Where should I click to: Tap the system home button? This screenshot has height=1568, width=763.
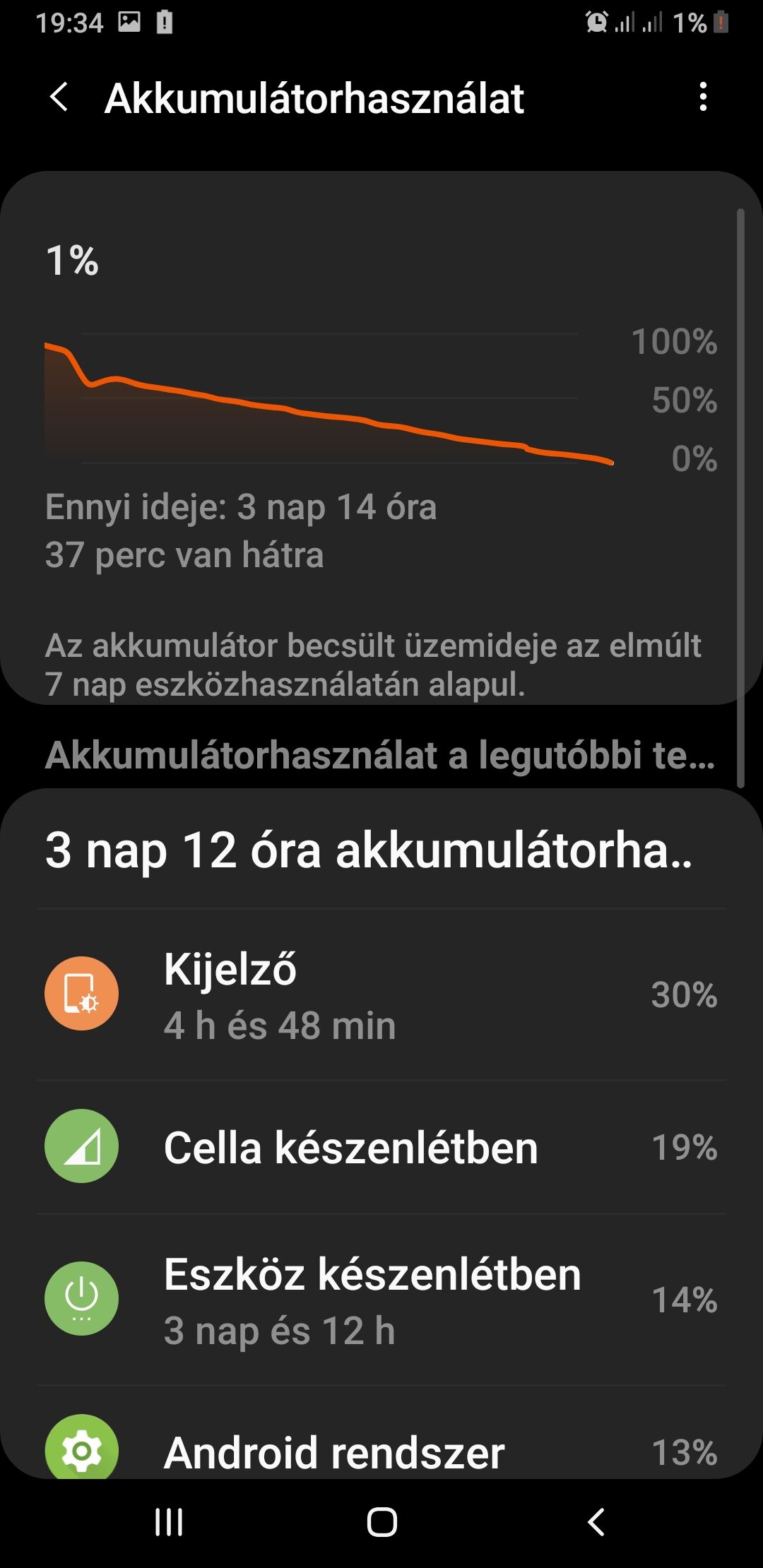[x=381, y=1521]
